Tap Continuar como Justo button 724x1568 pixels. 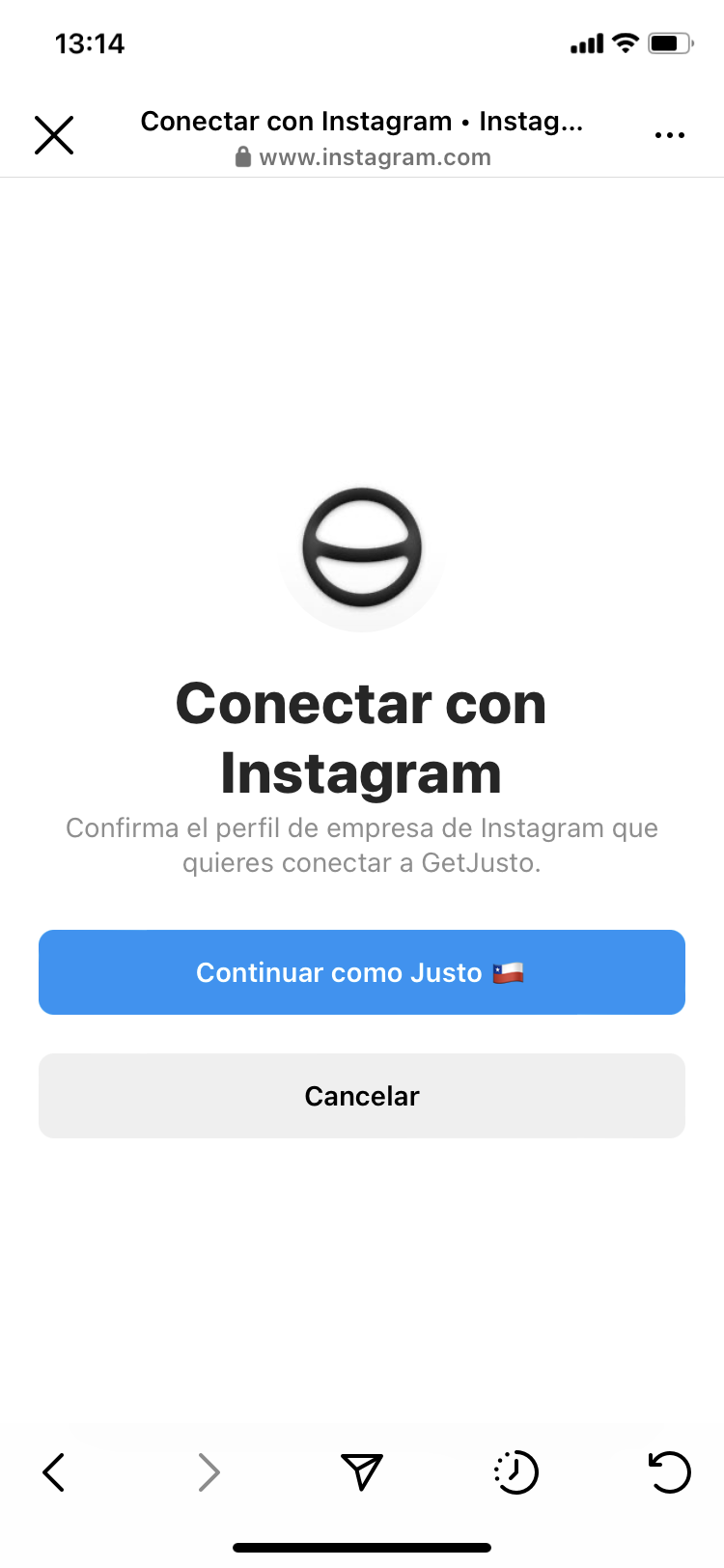pyautogui.click(x=362, y=972)
